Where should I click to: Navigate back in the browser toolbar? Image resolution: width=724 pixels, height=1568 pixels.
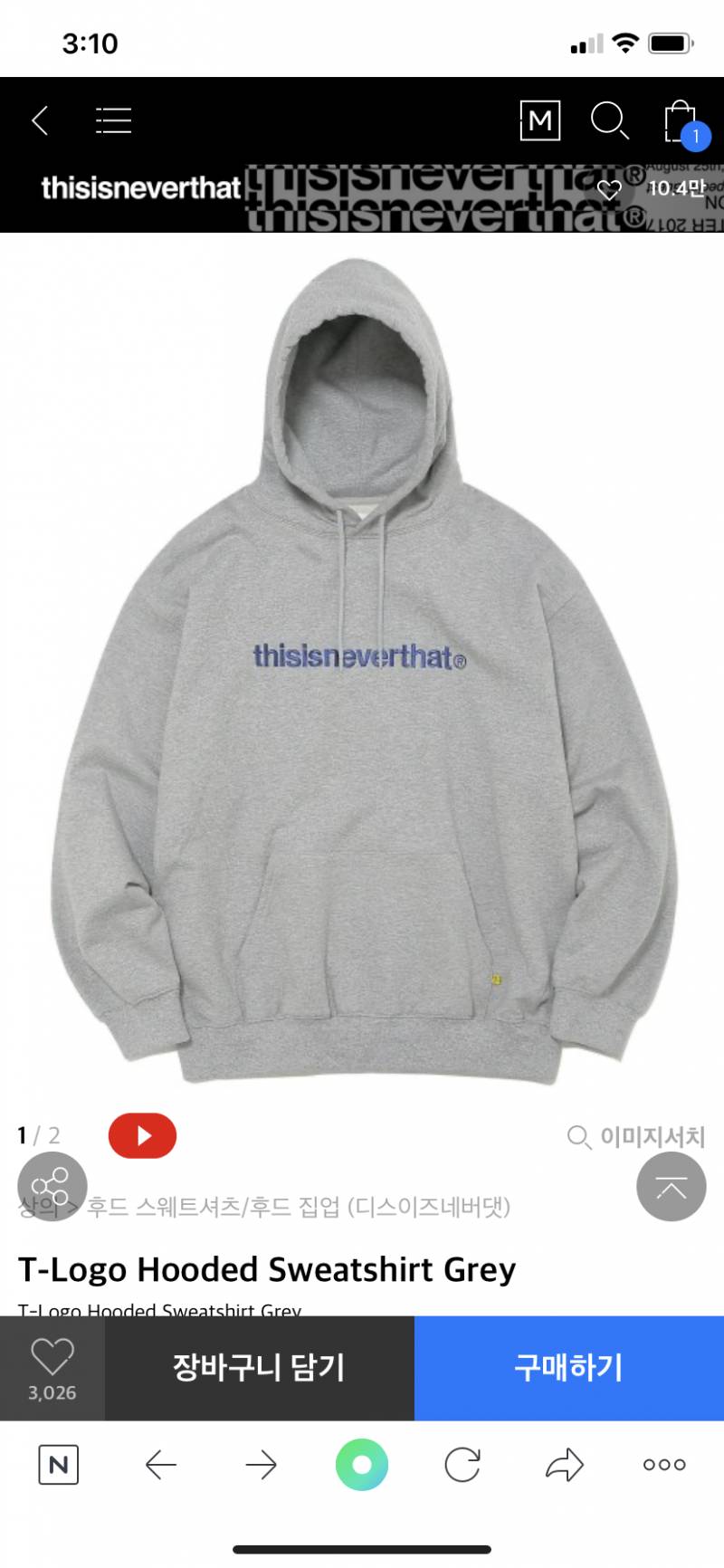(161, 1465)
